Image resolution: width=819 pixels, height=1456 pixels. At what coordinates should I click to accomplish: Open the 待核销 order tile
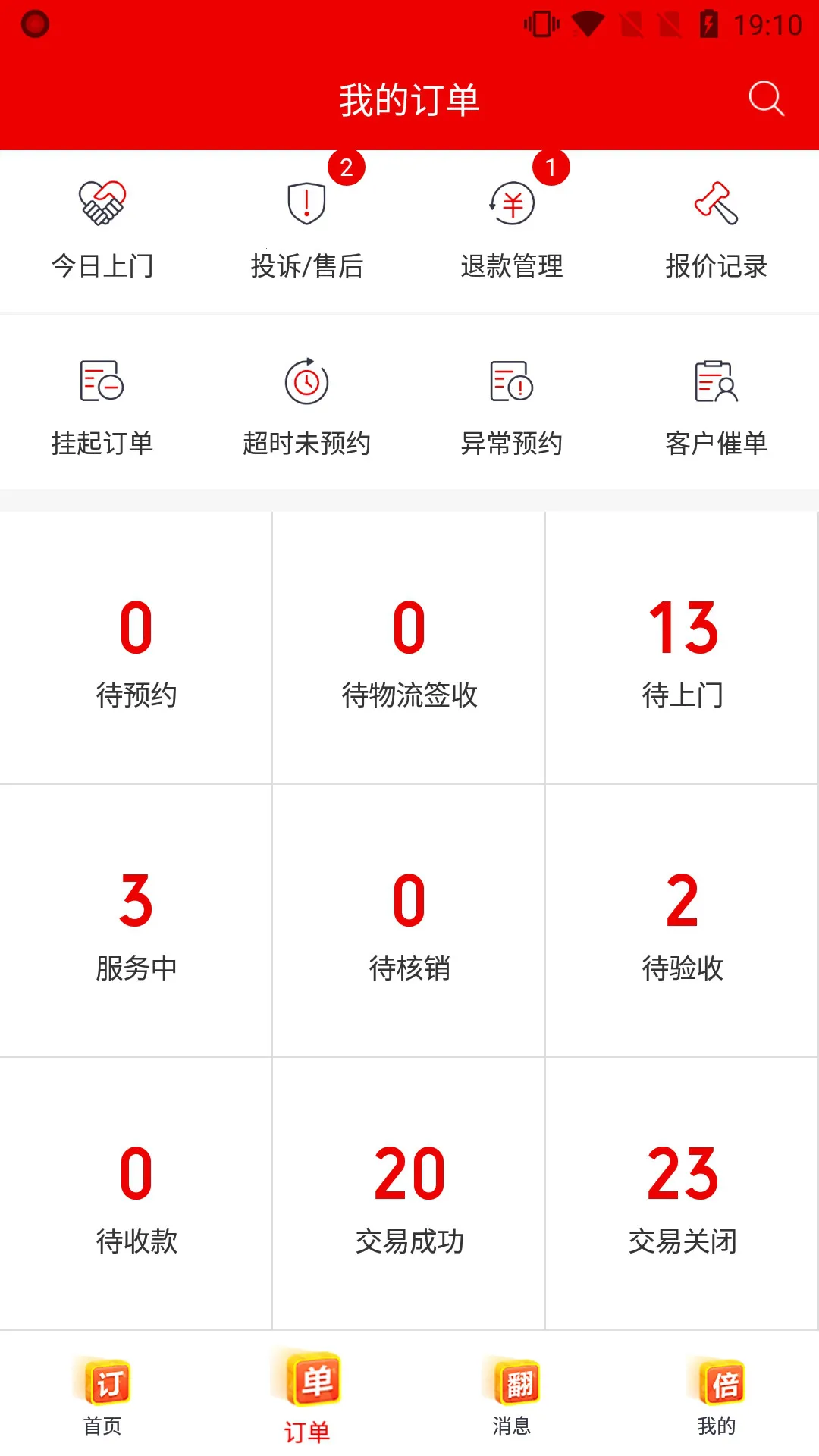point(409,921)
